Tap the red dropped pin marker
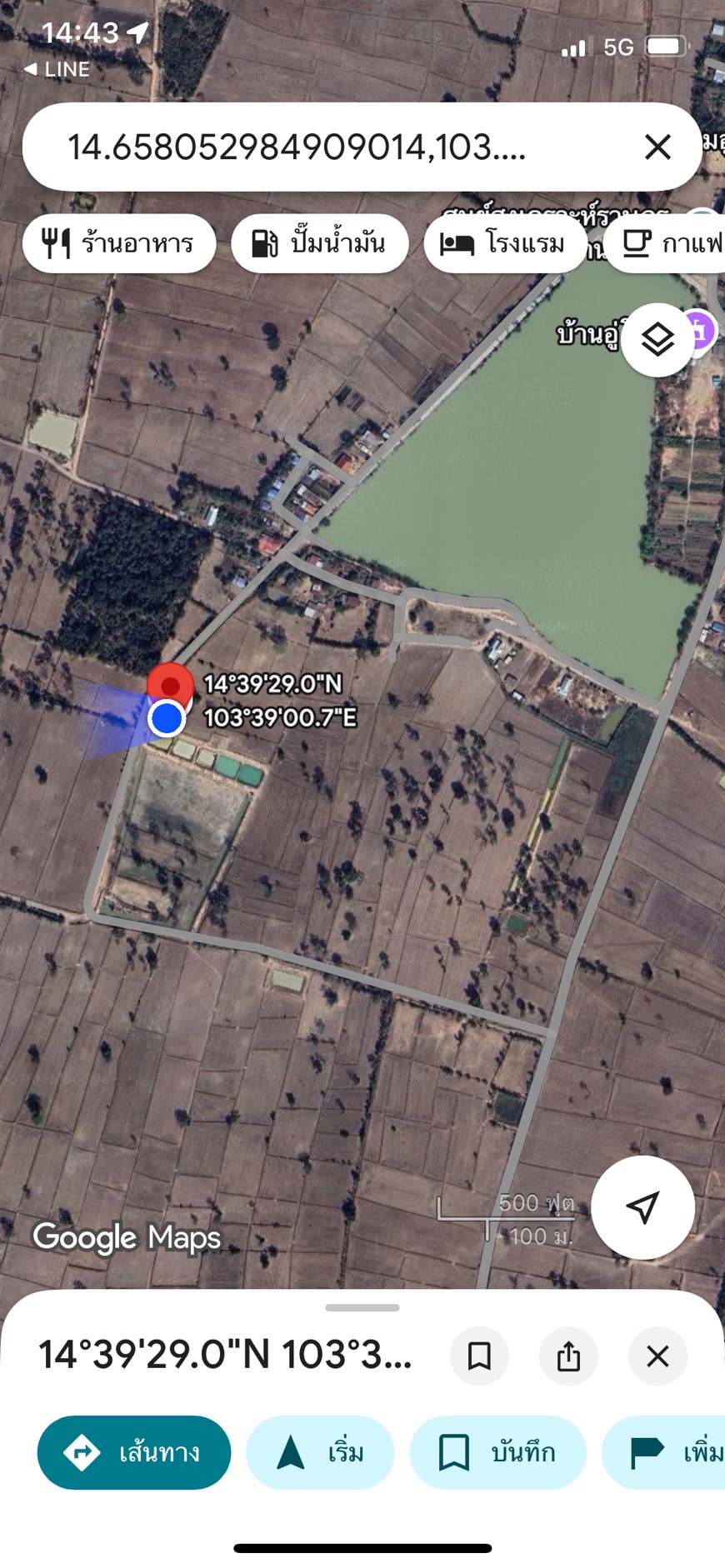The image size is (725, 1568). pyautogui.click(x=170, y=687)
